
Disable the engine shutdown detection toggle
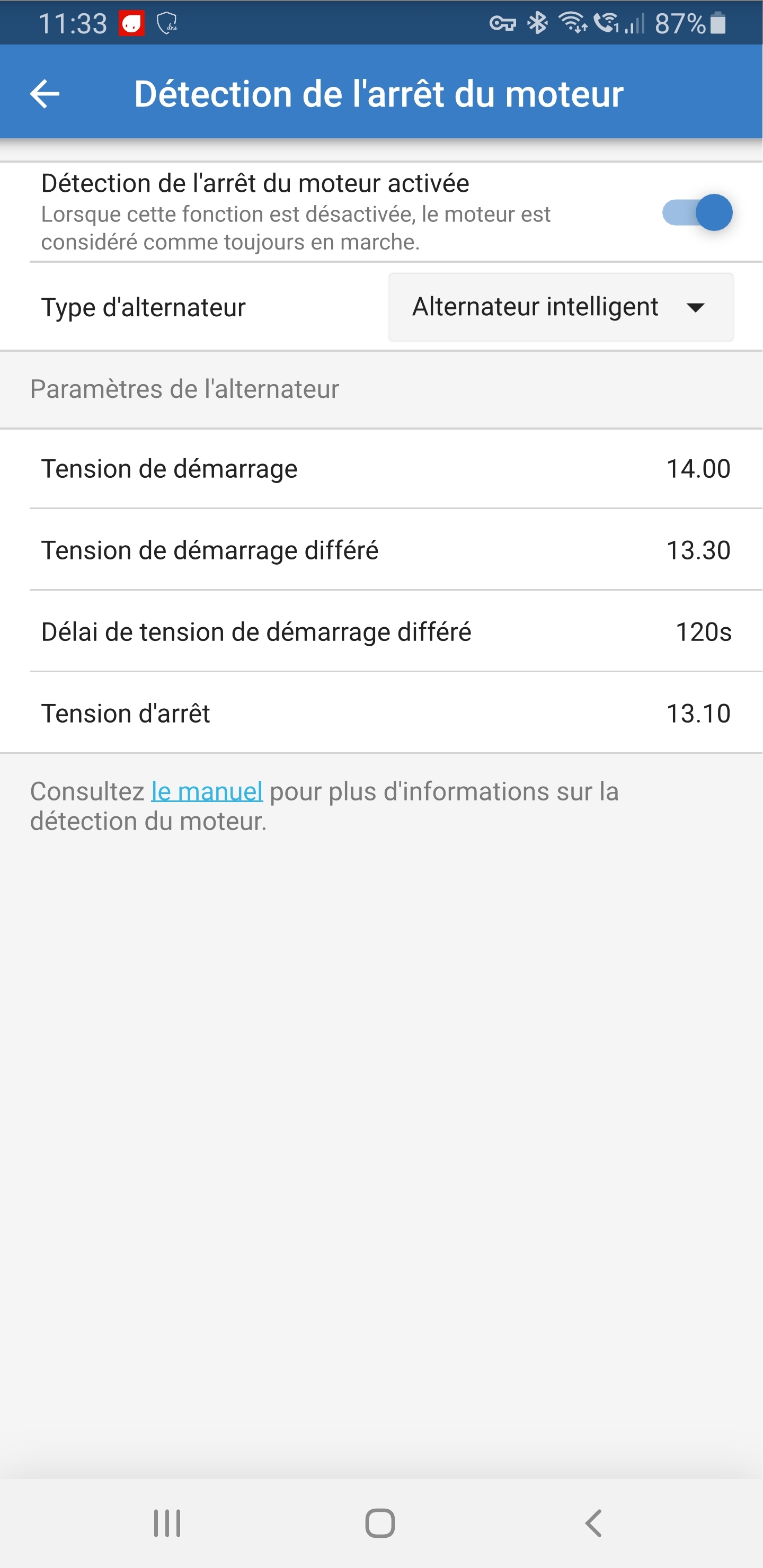(x=697, y=212)
